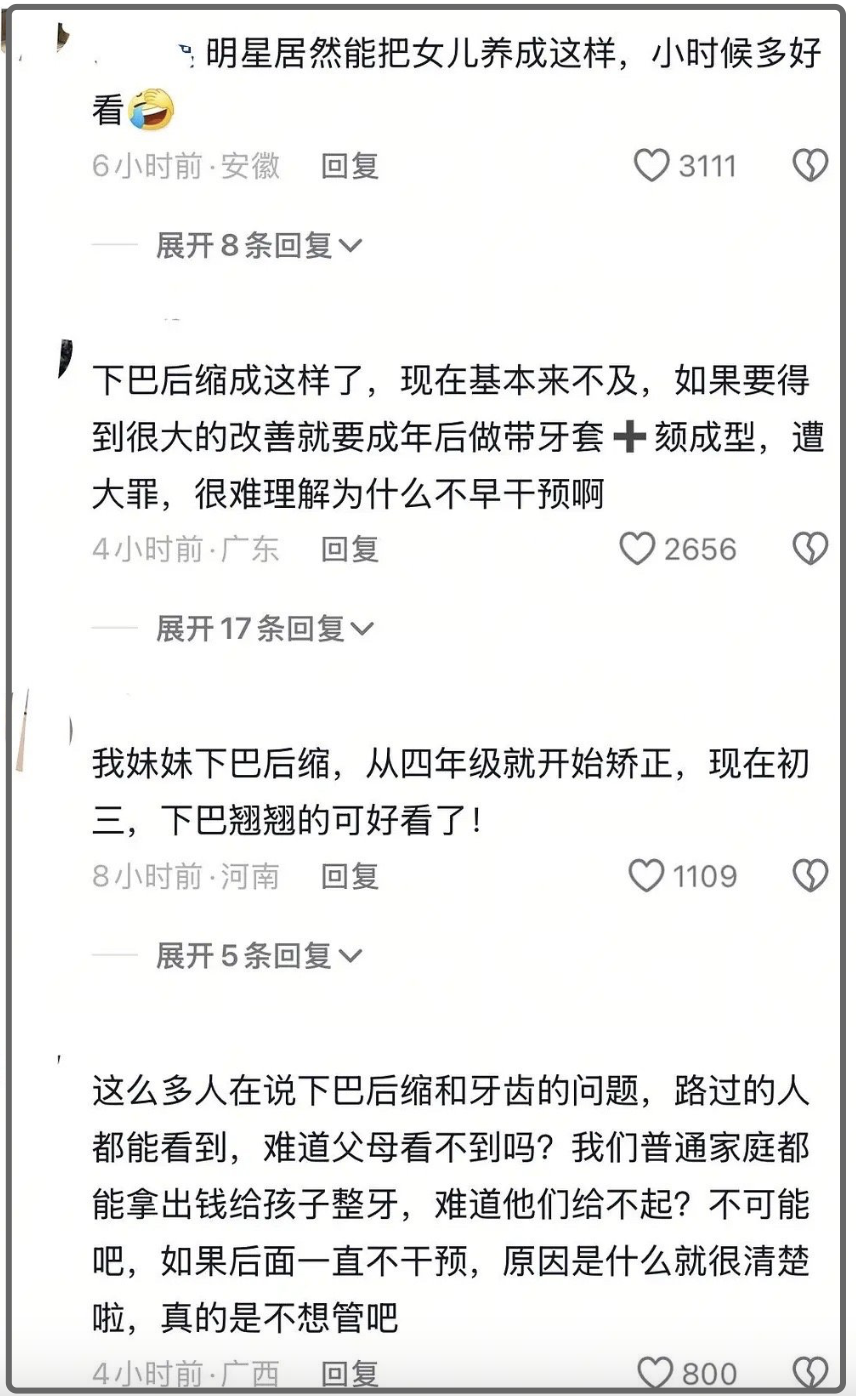Reply to the 安徽 comment
The width and height of the screenshot is (856, 1396).
(x=350, y=165)
